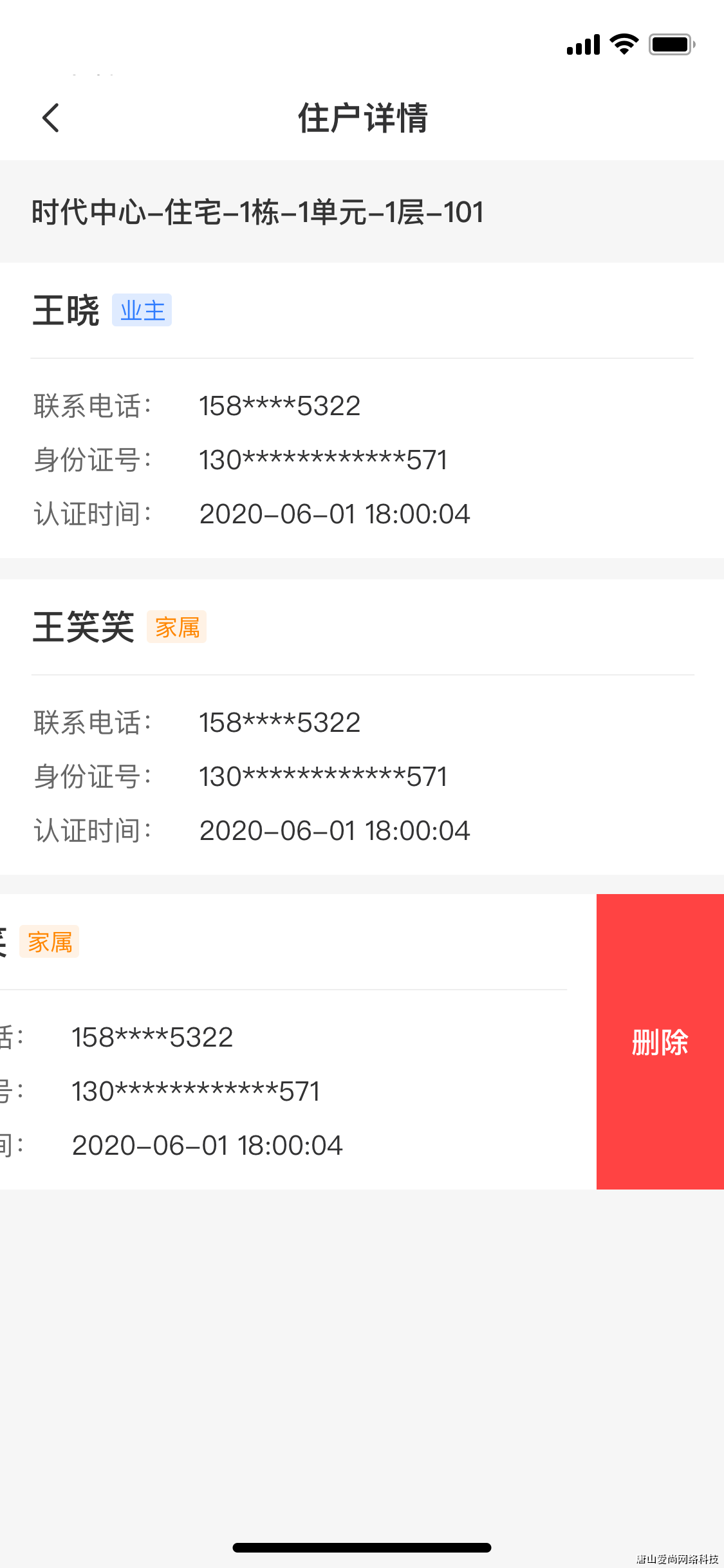Viewport: 724px width, 1568px height.
Task: Tap the back arrow to return
Action: pyautogui.click(x=51, y=118)
